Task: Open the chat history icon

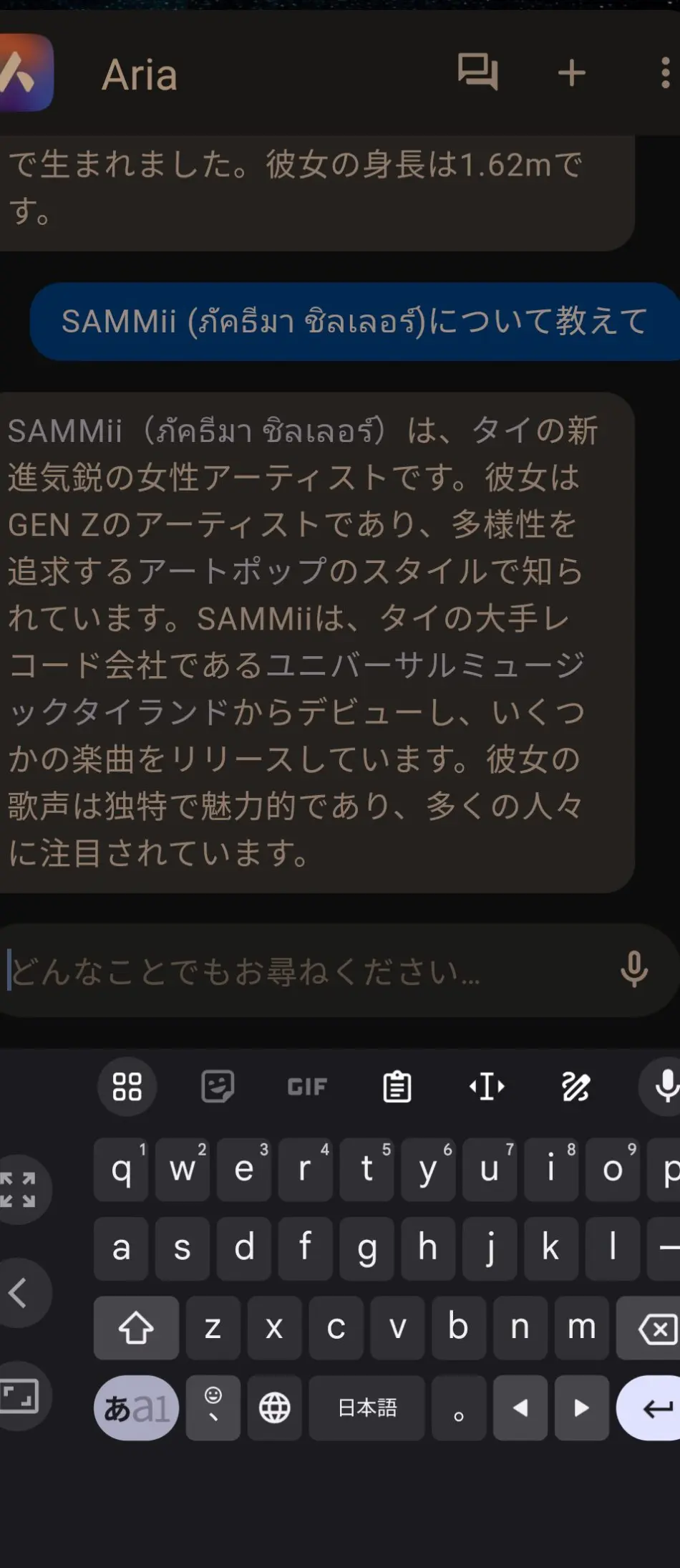Action: pos(477,72)
